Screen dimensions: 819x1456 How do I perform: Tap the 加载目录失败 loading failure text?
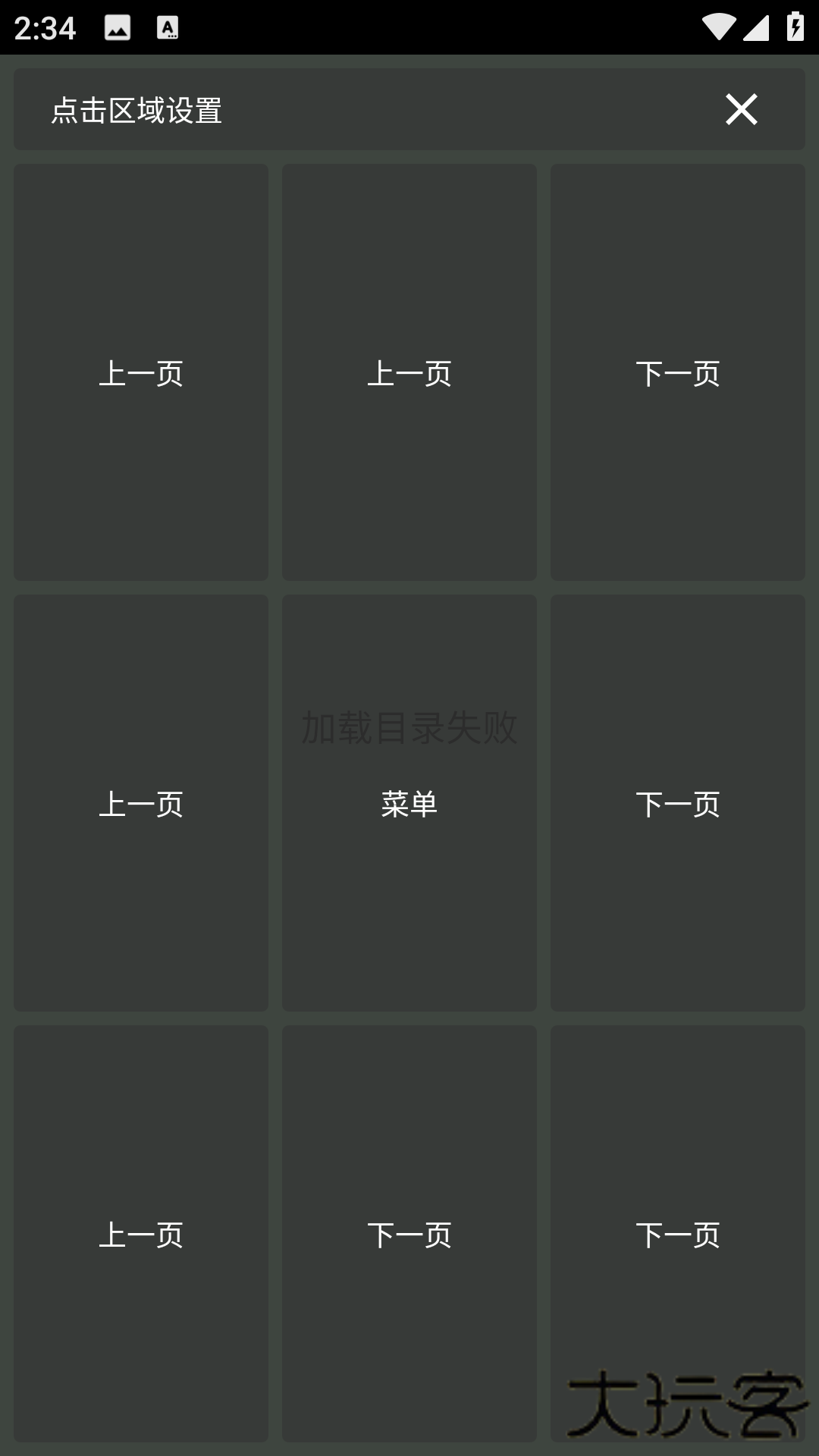(409, 726)
